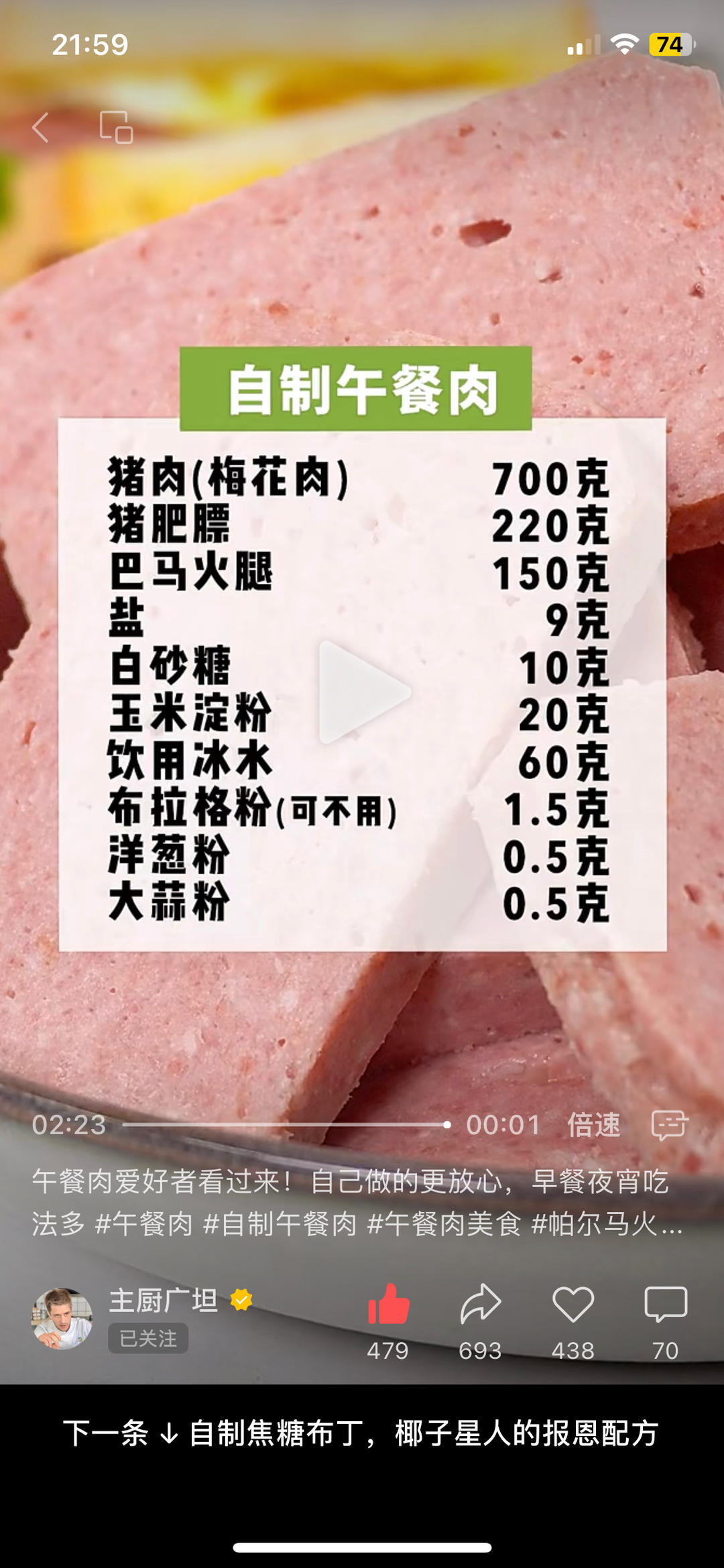The width and height of the screenshot is (724, 1568).
Task: Toggle danmaku with the bullet-comment icon
Action: click(670, 1125)
